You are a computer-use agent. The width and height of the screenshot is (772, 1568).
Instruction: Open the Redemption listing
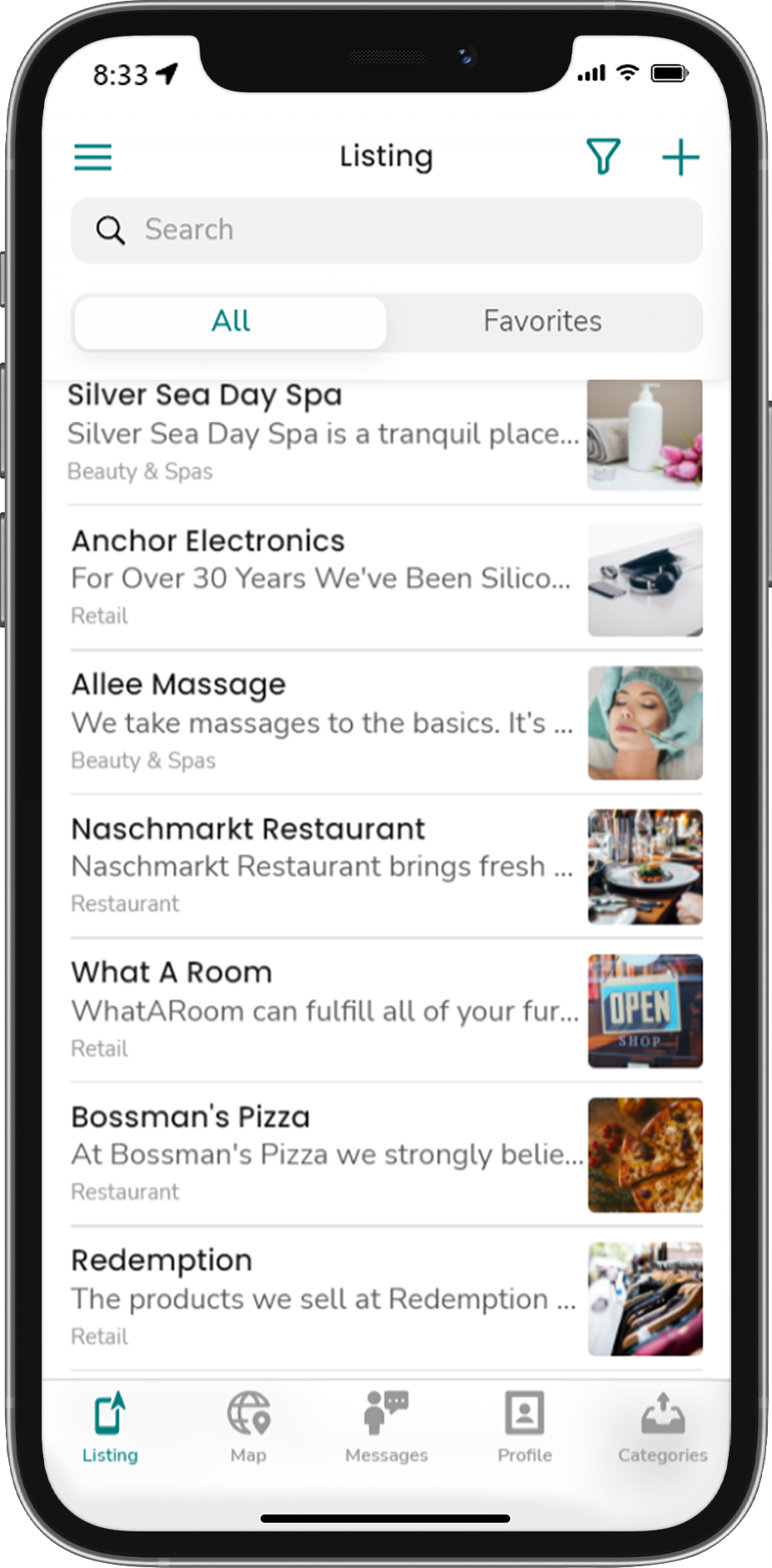[x=324, y=1298]
